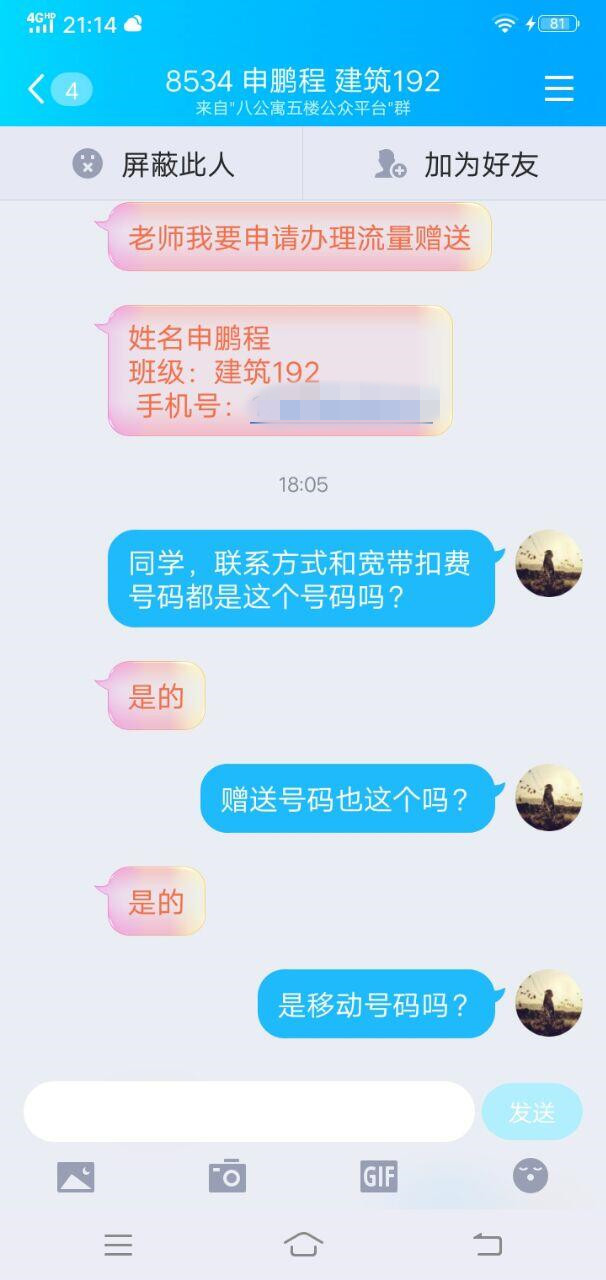The height and width of the screenshot is (1280, 606).
Task: Open avatar beside 赠送号码也这个吗 message
Action: (548, 798)
